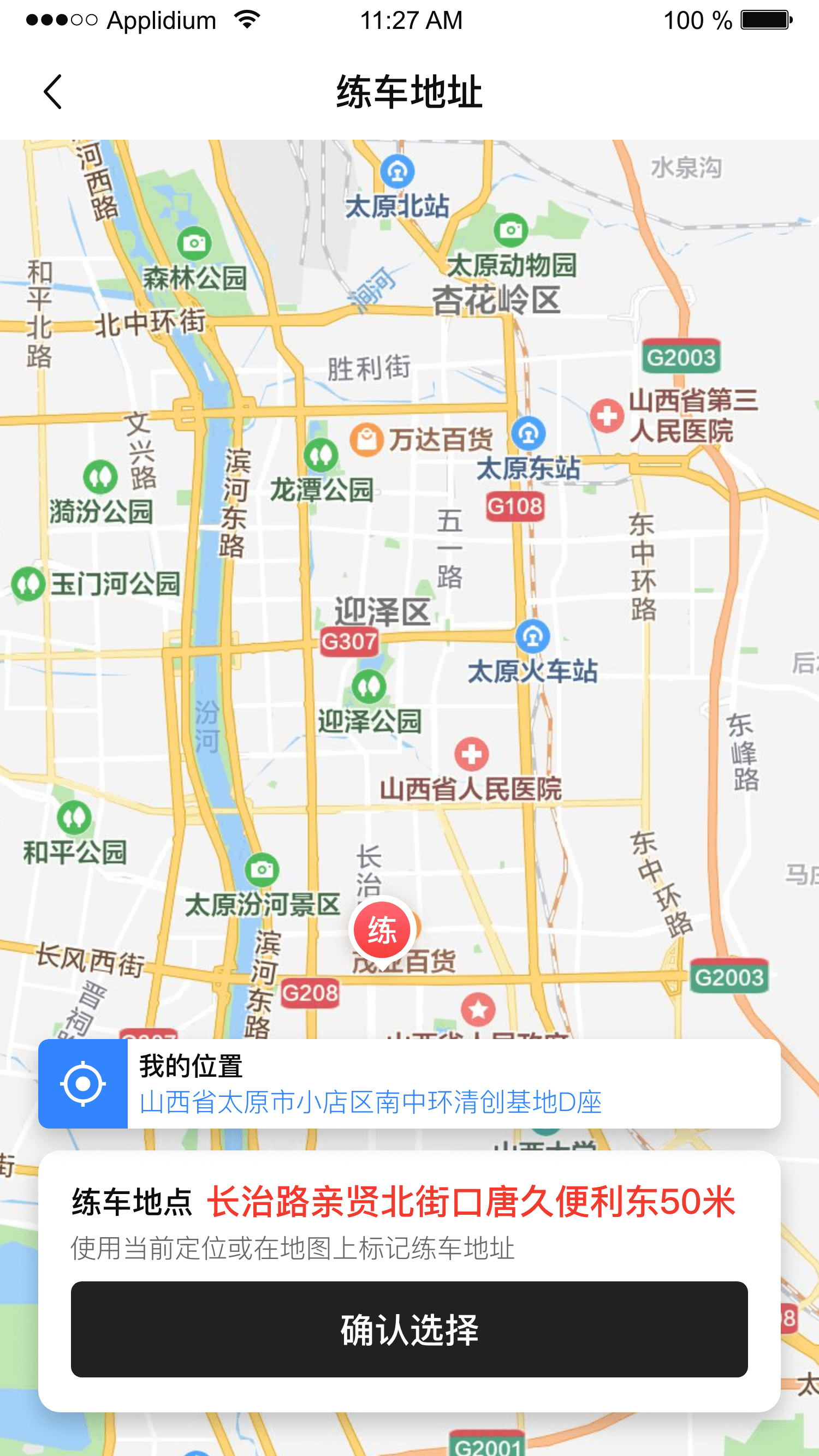
Task: Use the blue current-location target icon
Action: (83, 1083)
